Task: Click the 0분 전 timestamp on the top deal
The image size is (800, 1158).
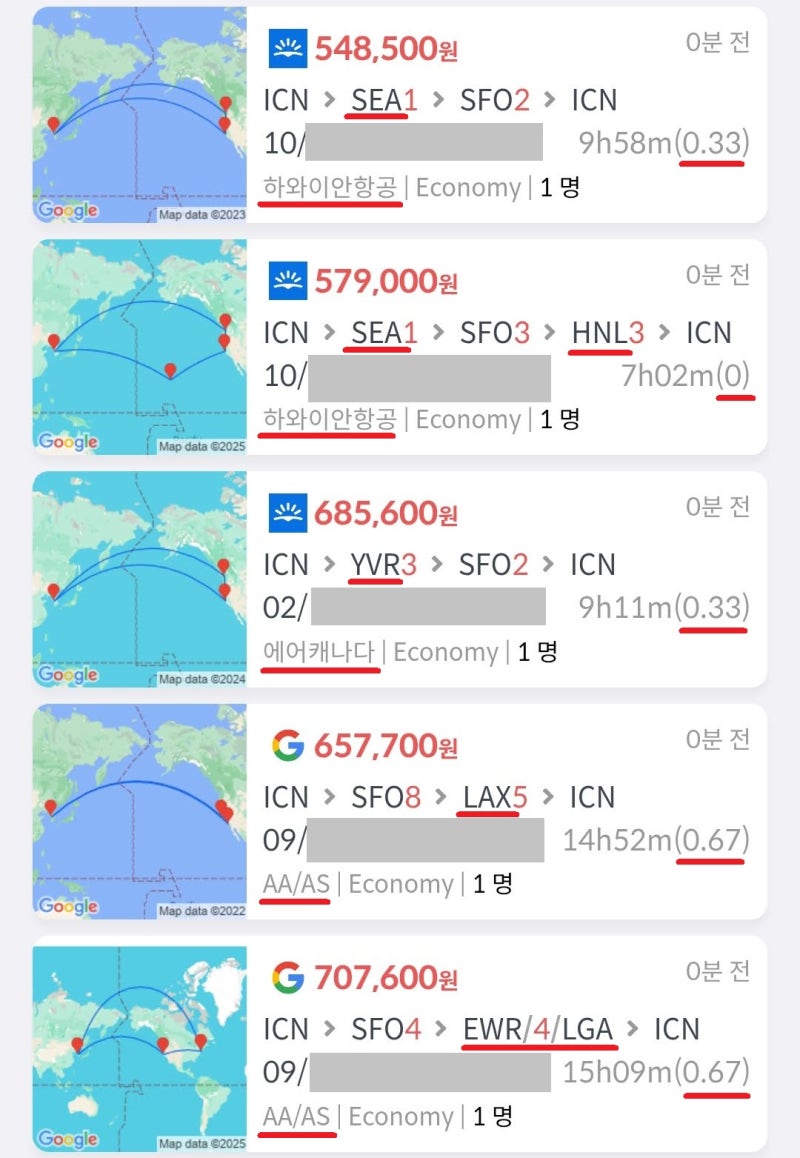Action: tap(717, 44)
